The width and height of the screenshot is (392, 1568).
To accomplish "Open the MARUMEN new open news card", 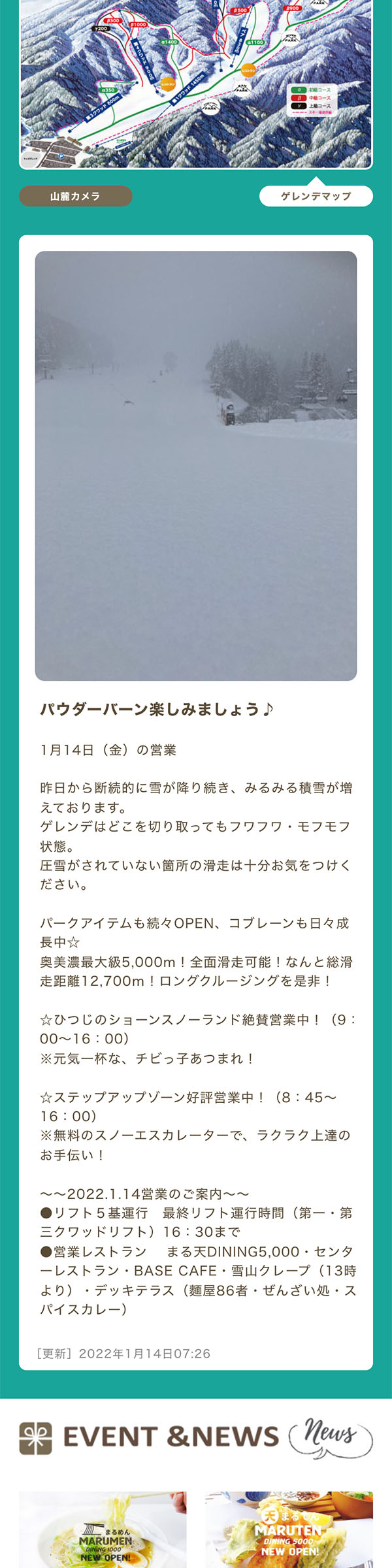I will 103,1532.
